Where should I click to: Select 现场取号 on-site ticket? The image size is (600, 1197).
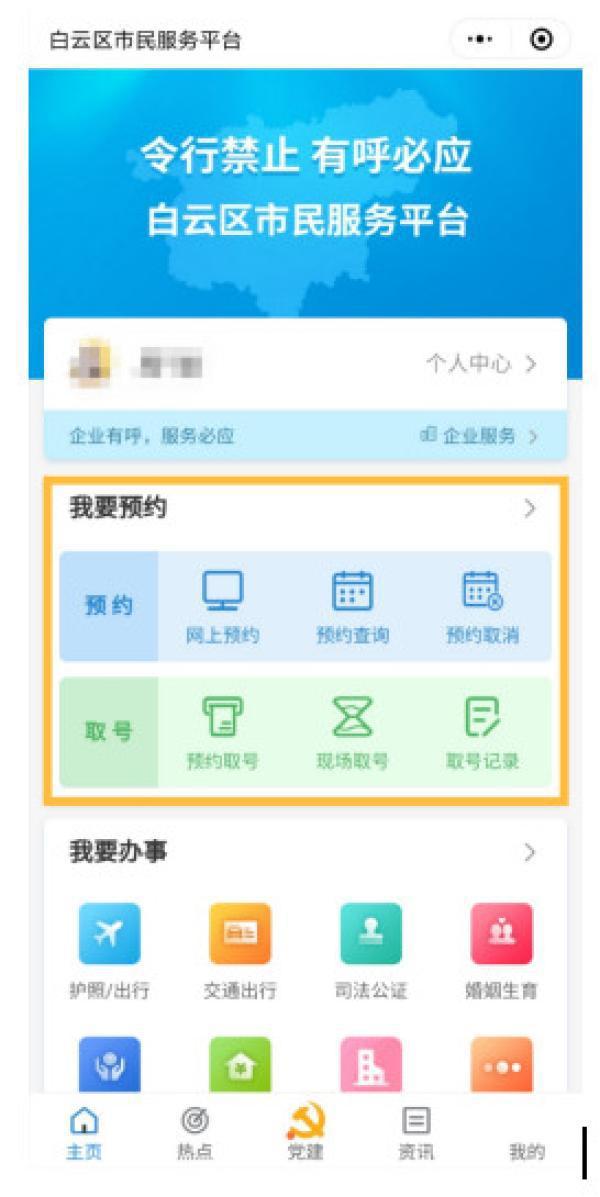coord(351,733)
